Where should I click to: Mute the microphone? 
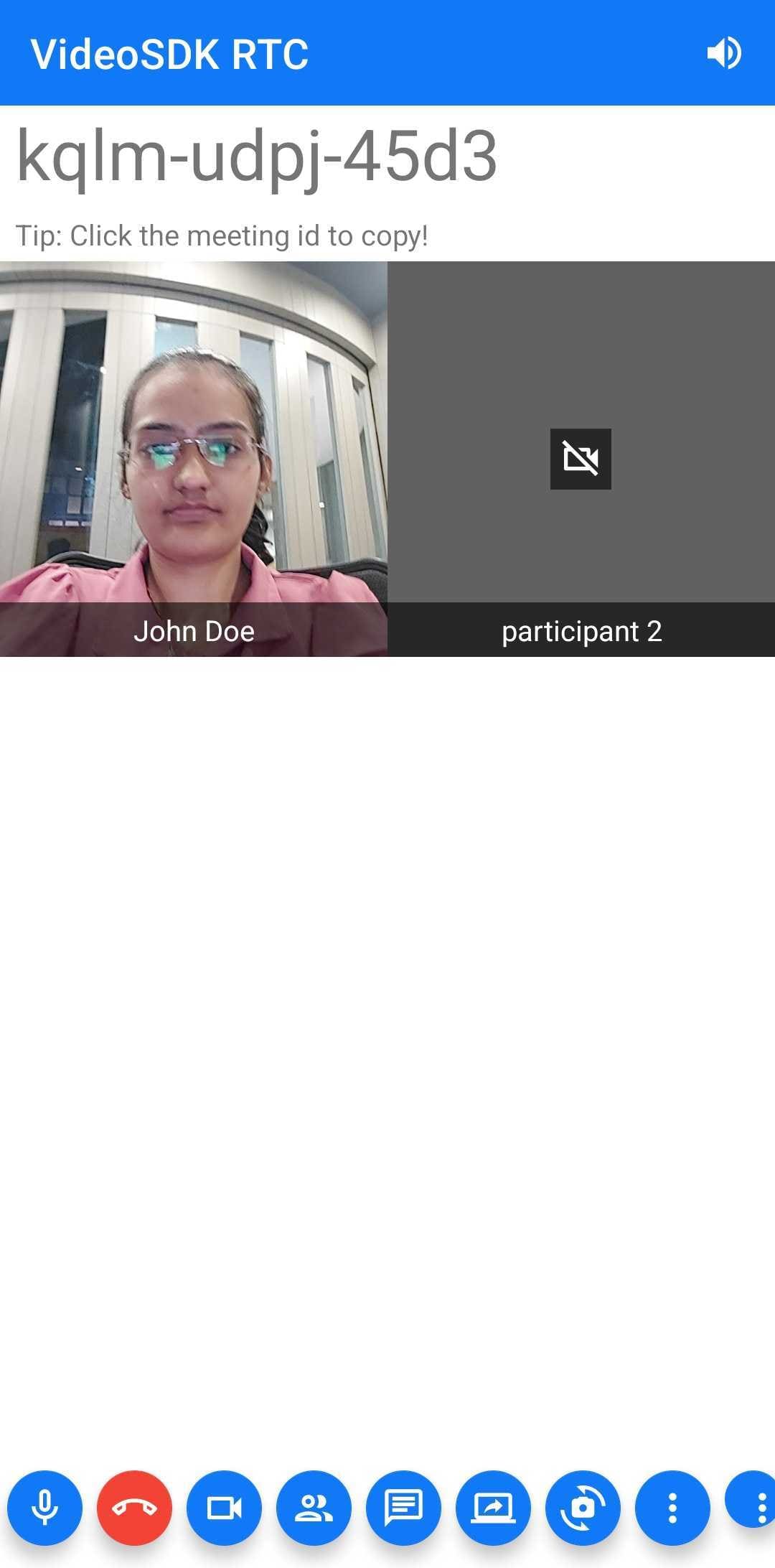pos(44,1508)
